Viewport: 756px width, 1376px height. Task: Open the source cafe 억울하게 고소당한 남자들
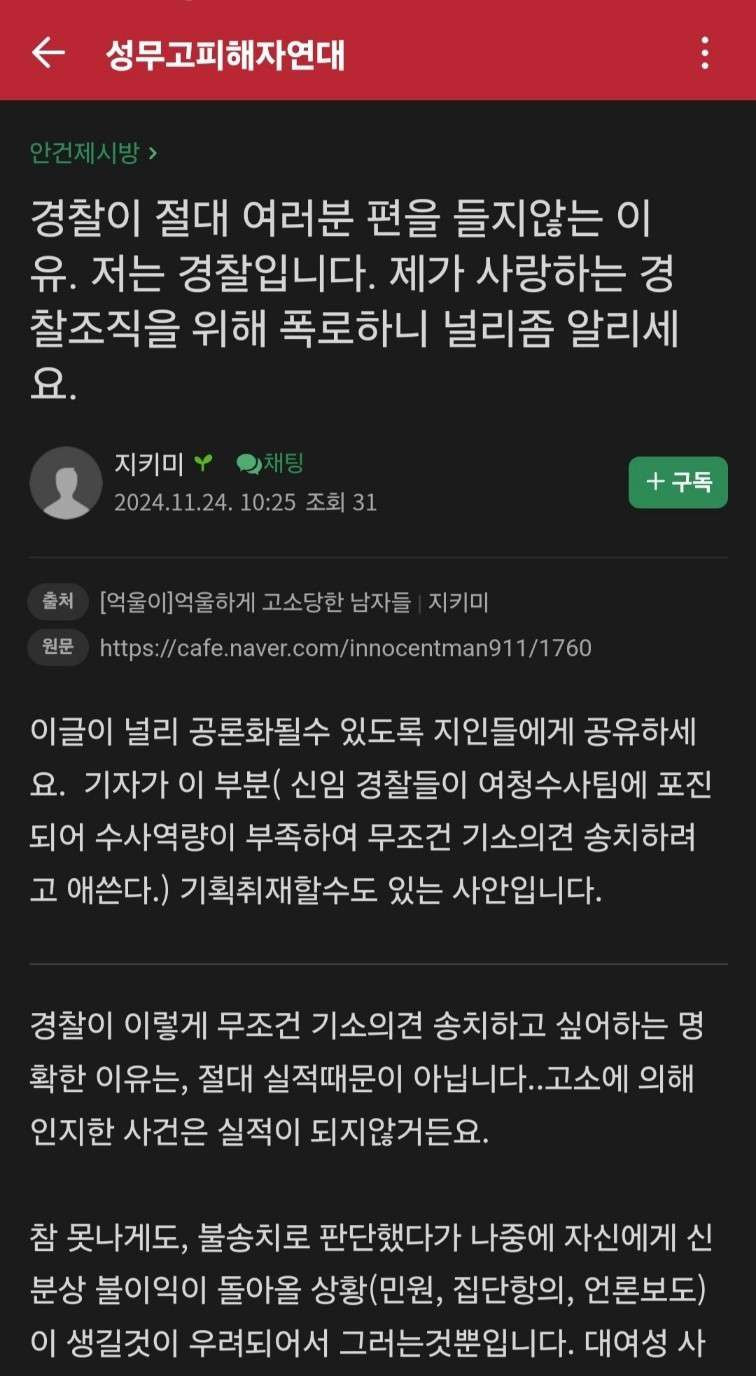click(x=256, y=602)
